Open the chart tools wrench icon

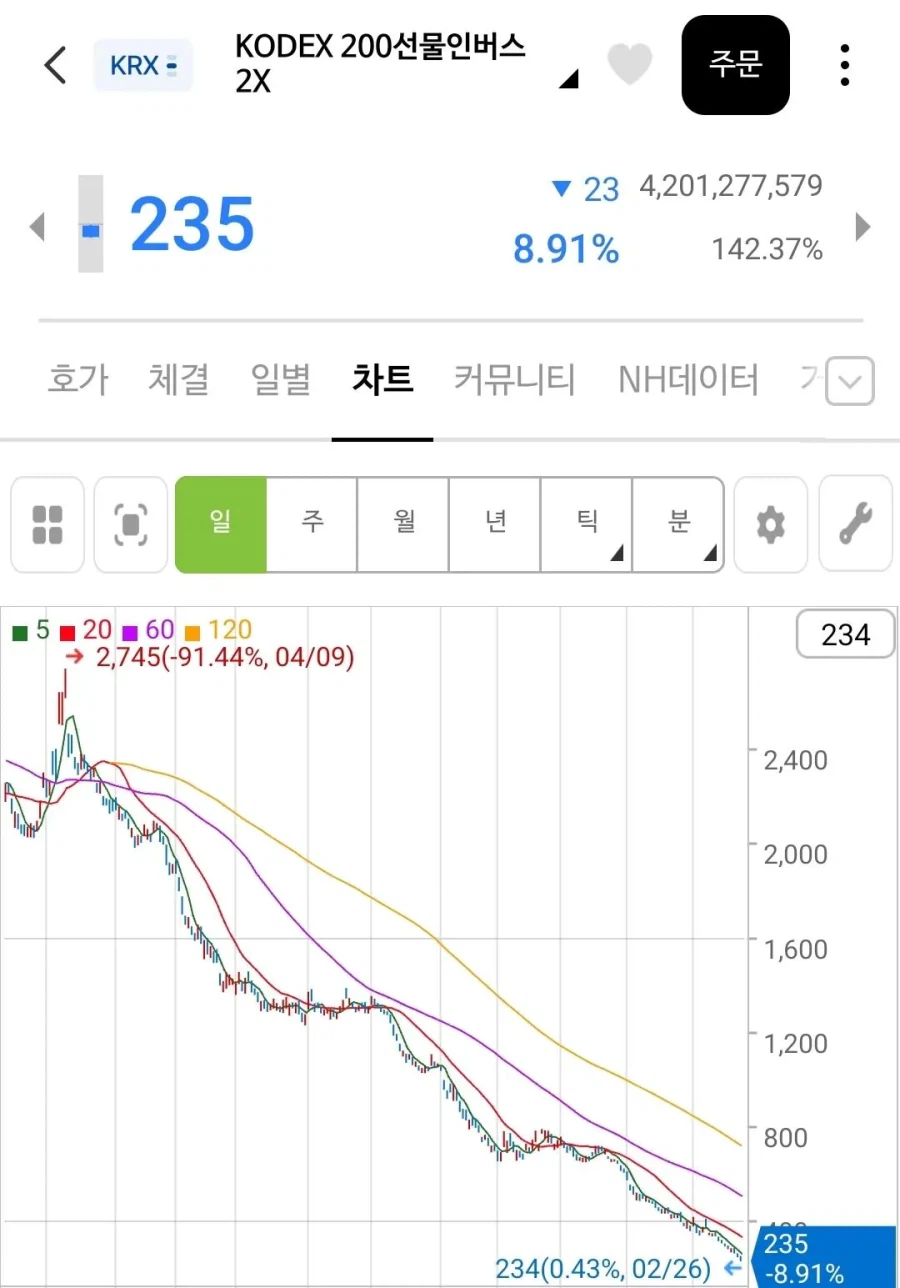click(x=855, y=525)
